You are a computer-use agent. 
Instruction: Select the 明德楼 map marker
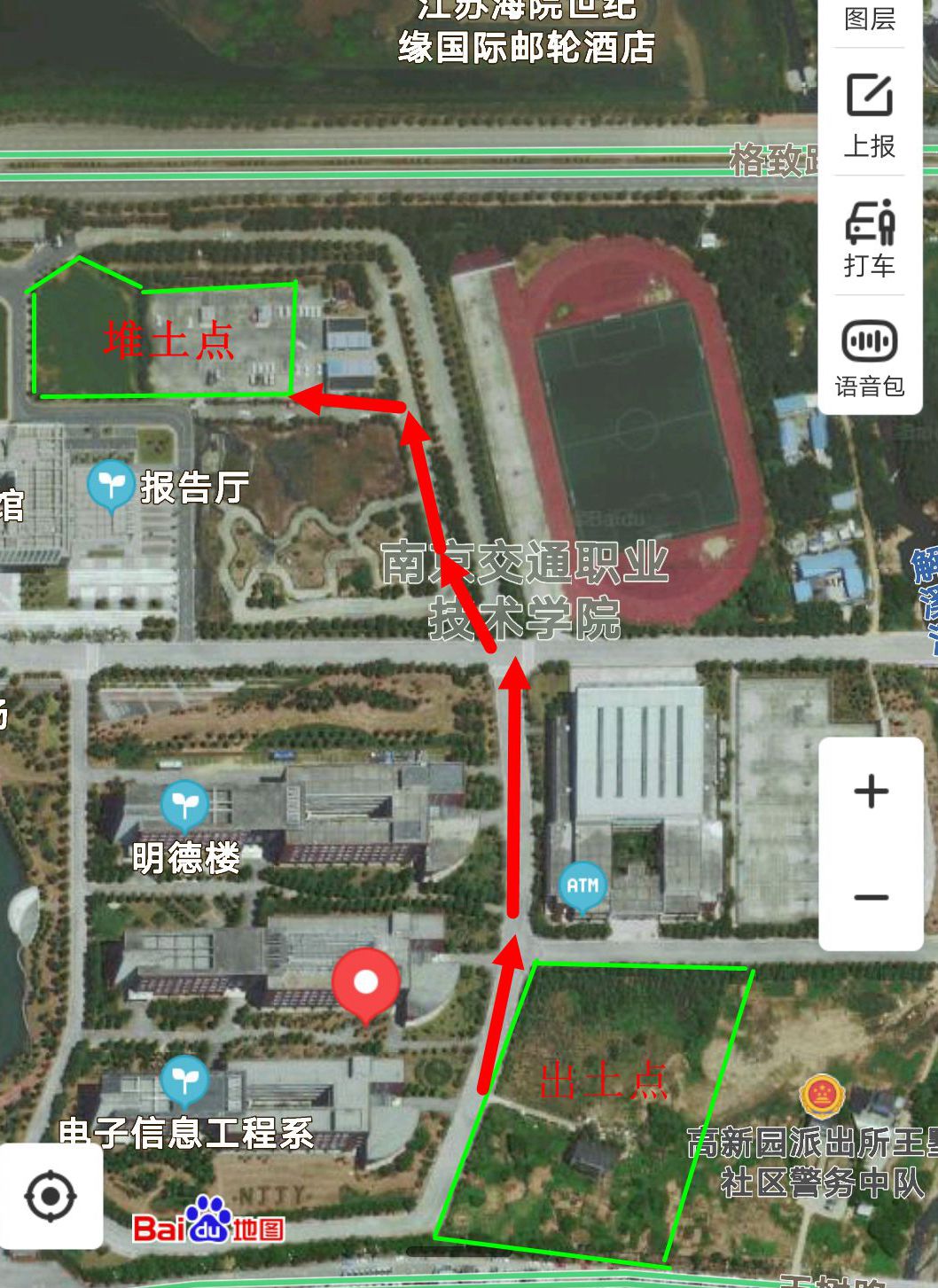pos(184,805)
